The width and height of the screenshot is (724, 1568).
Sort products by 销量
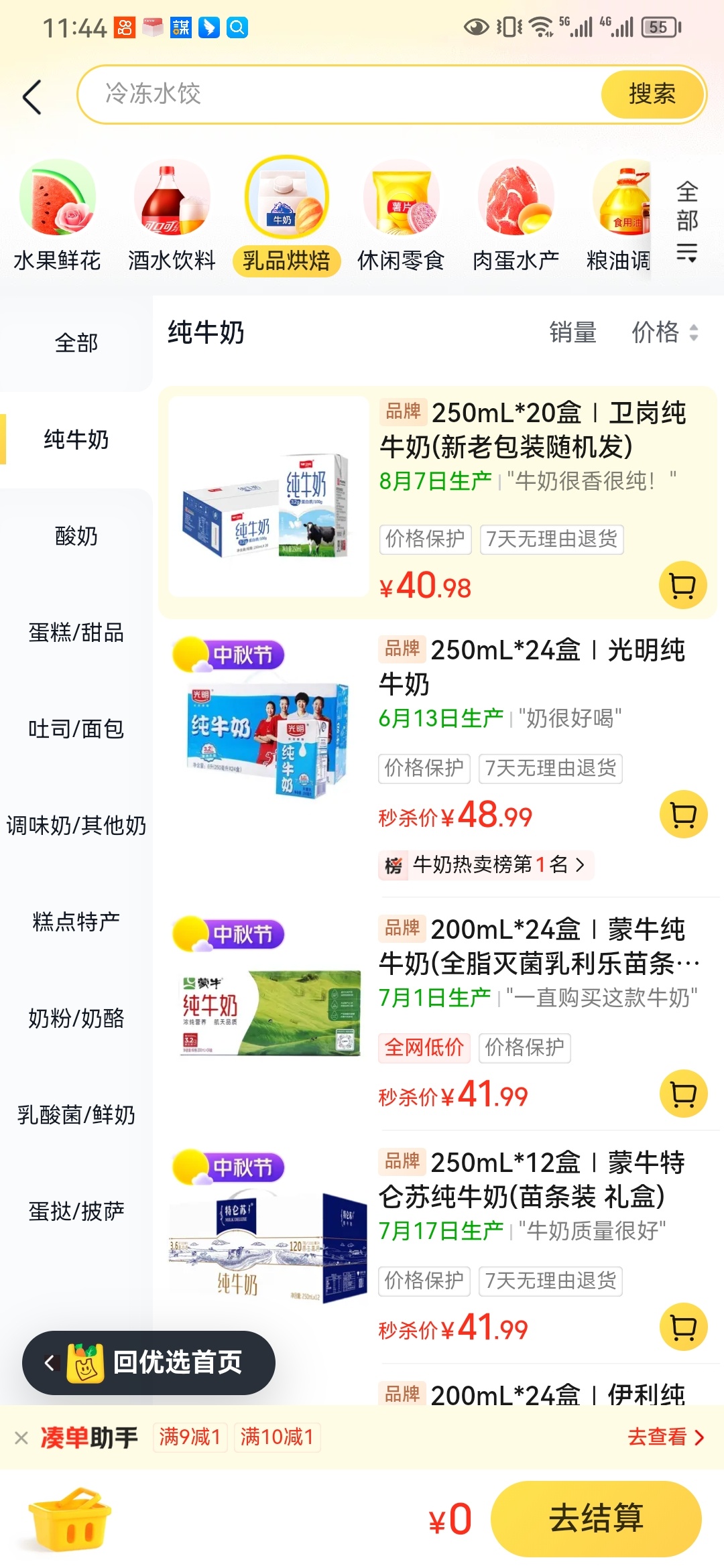[572, 332]
